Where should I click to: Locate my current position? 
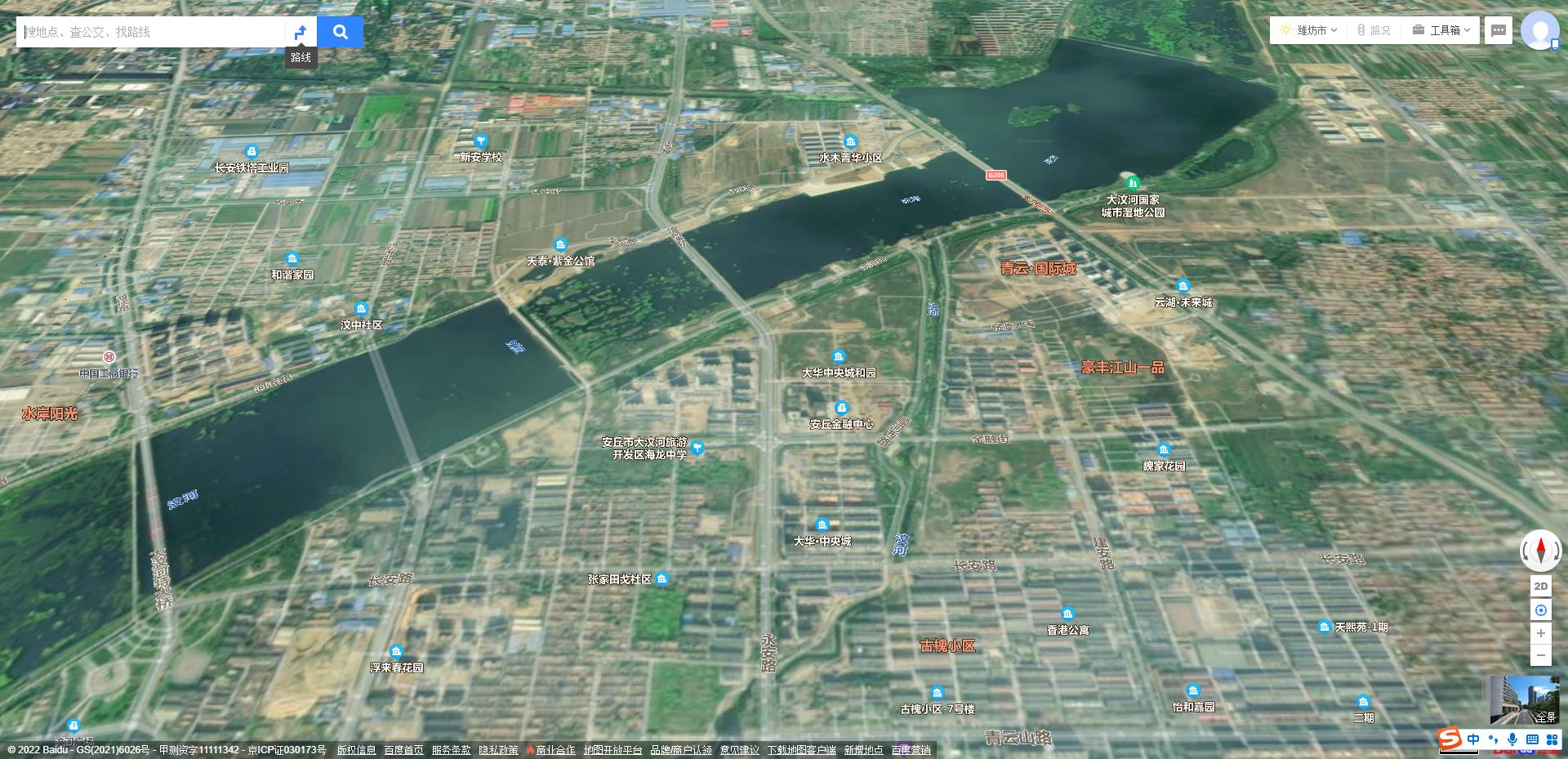(x=1541, y=610)
